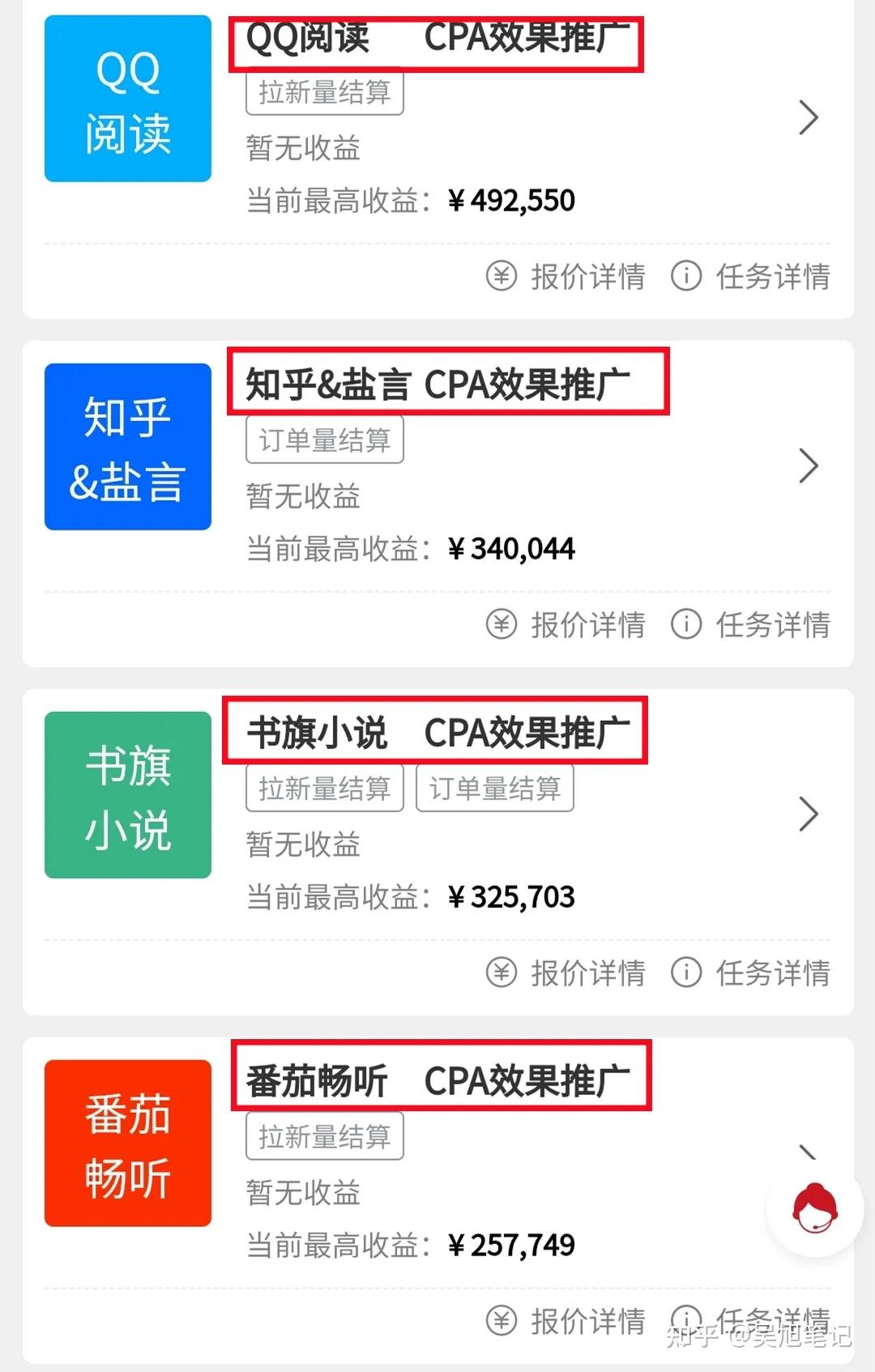
Task: Click the info icon beside 知乎&盐言's 任务详情
Action: (x=687, y=624)
